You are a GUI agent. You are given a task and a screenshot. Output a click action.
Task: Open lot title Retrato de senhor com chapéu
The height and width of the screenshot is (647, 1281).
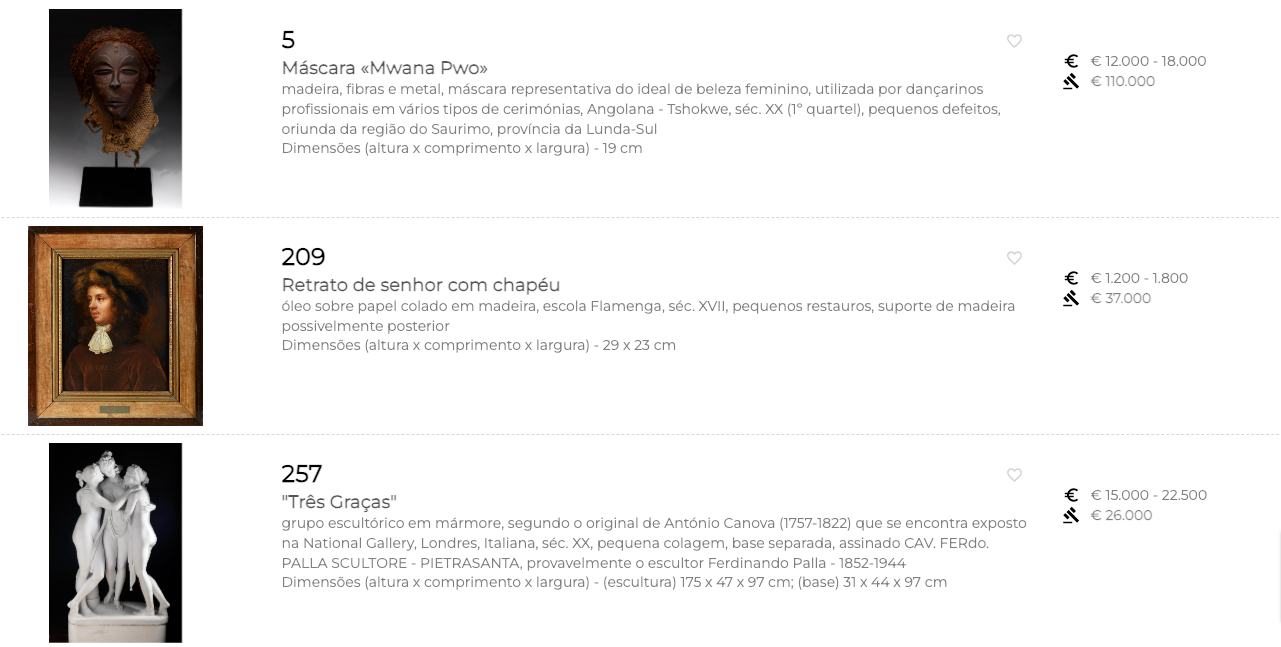pos(420,285)
